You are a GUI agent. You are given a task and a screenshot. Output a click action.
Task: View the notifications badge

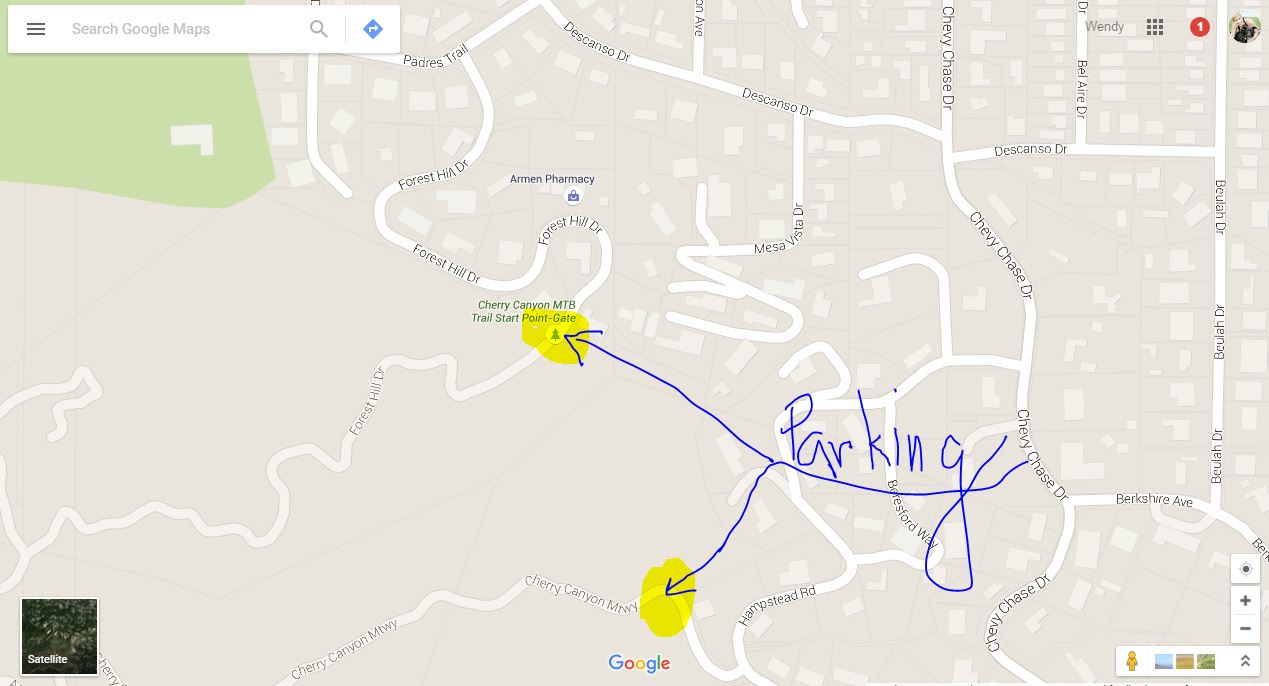pos(1200,27)
